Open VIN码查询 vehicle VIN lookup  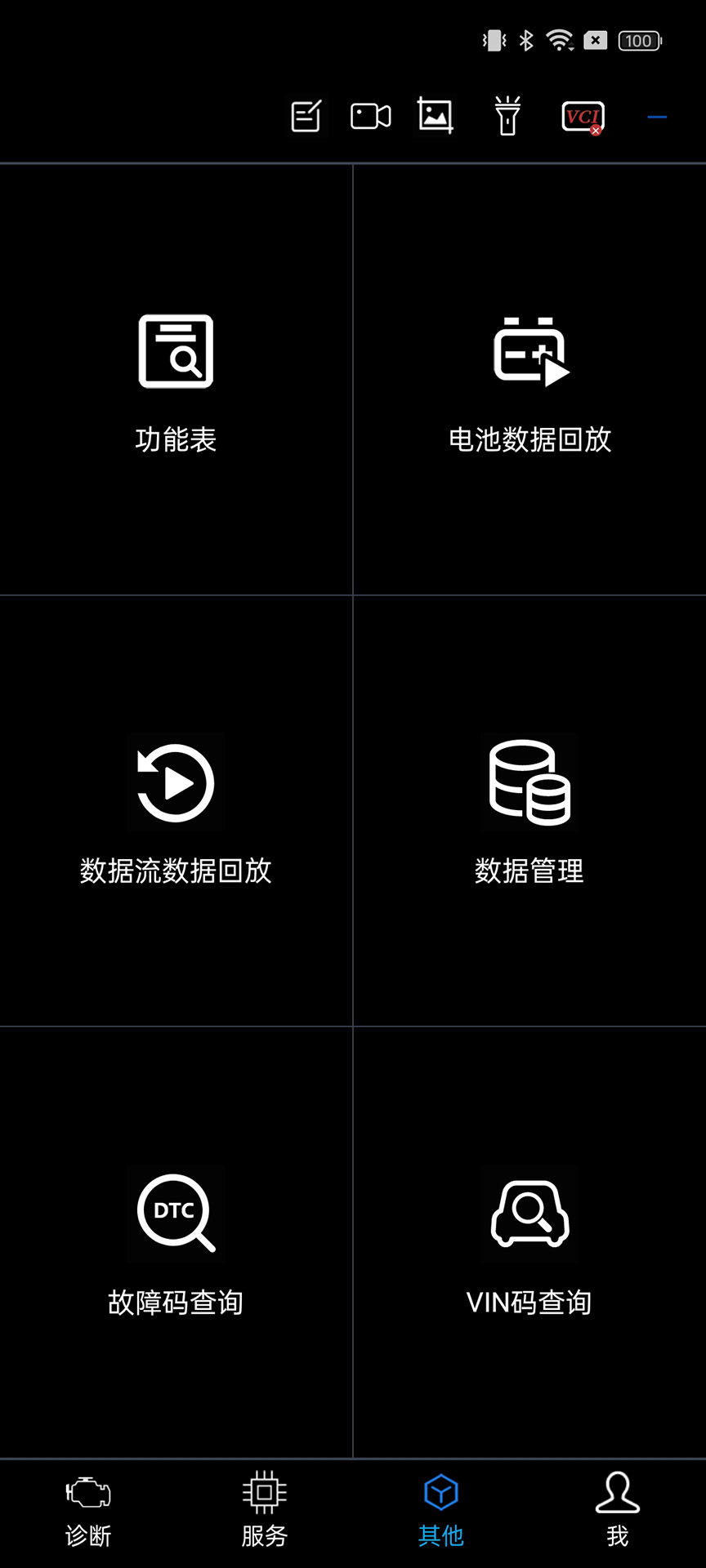(529, 1240)
